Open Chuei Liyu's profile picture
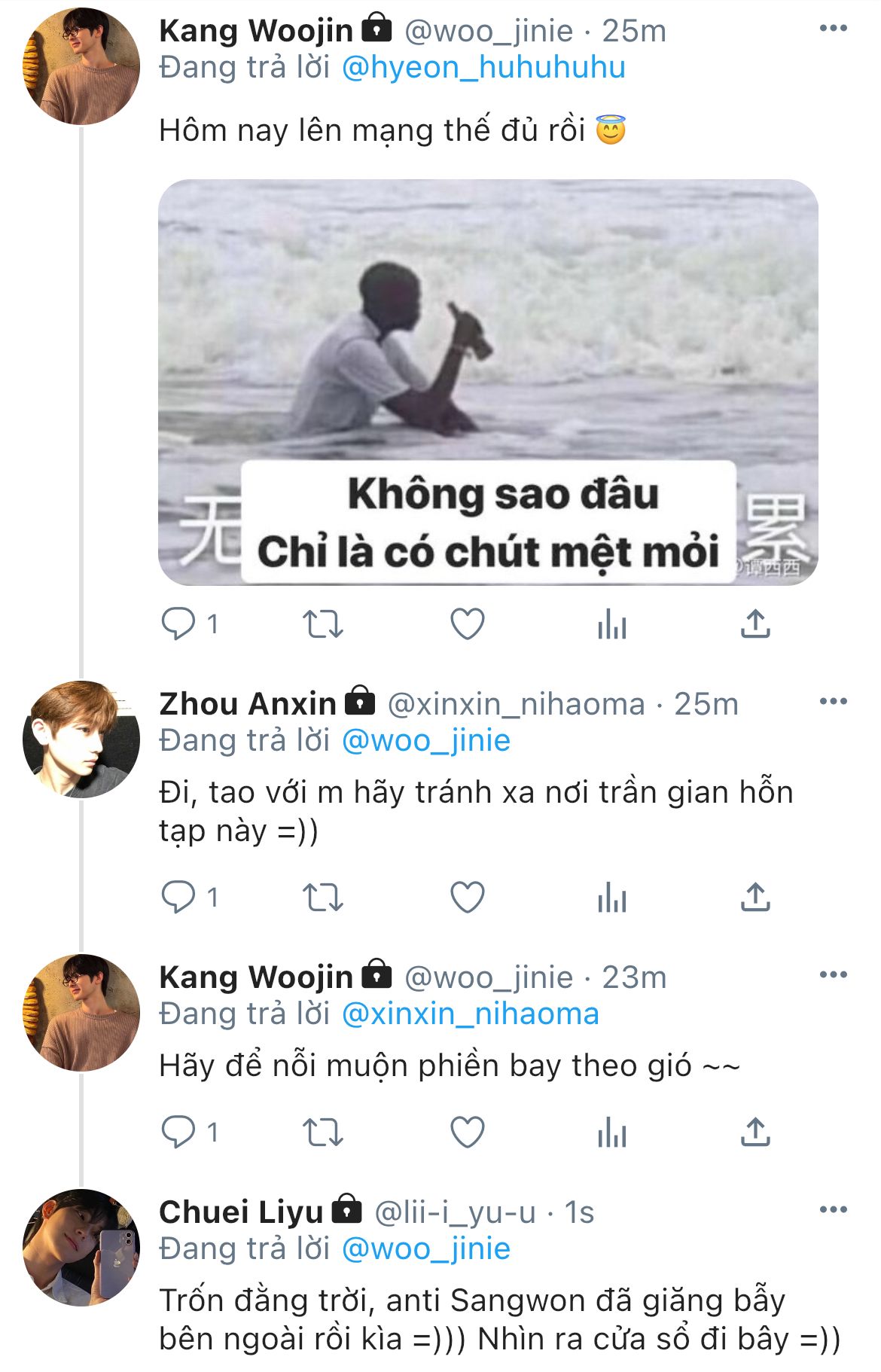The height and width of the screenshot is (1372, 881). 81,1247
